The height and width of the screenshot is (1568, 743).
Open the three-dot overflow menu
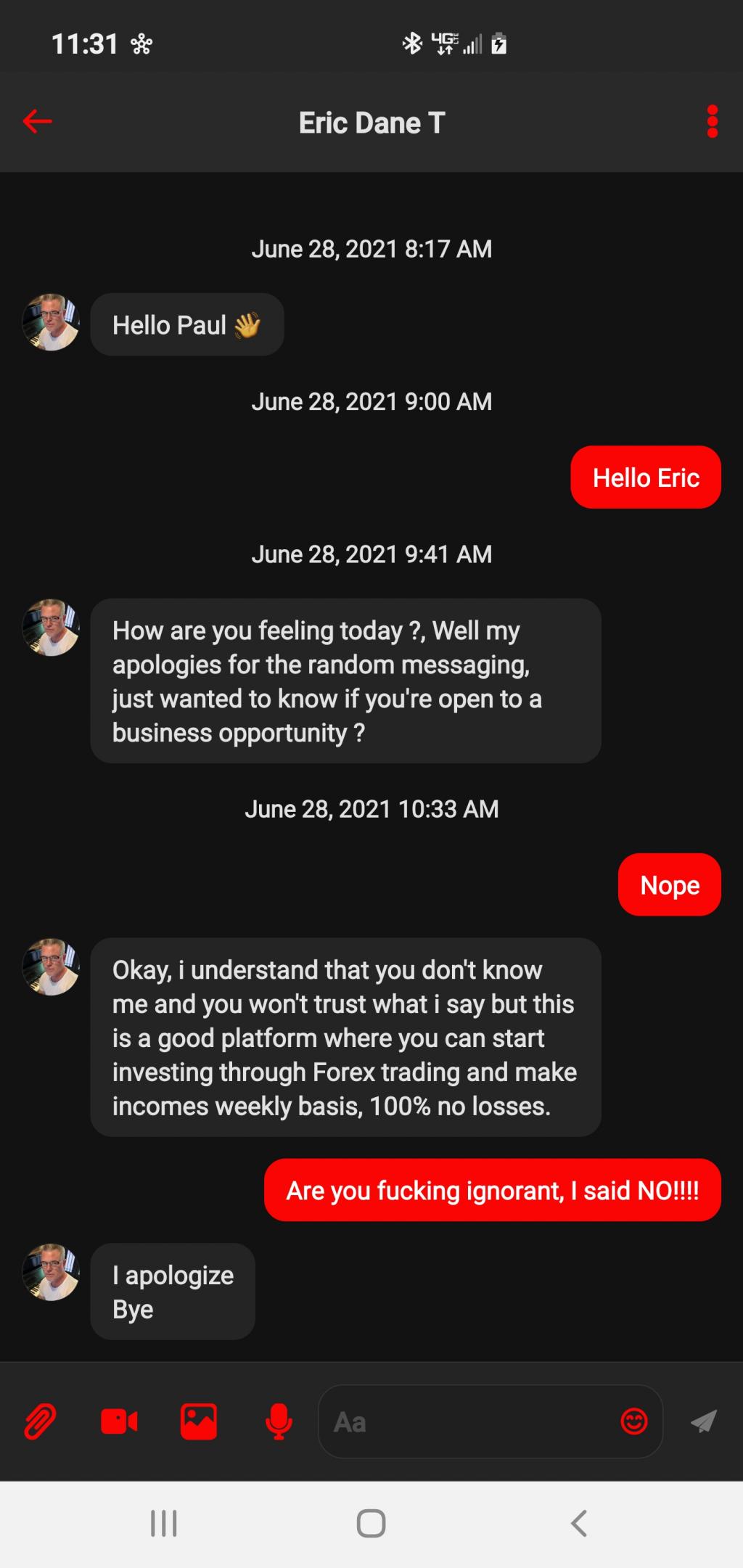pyautogui.click(x=712, y=121)
